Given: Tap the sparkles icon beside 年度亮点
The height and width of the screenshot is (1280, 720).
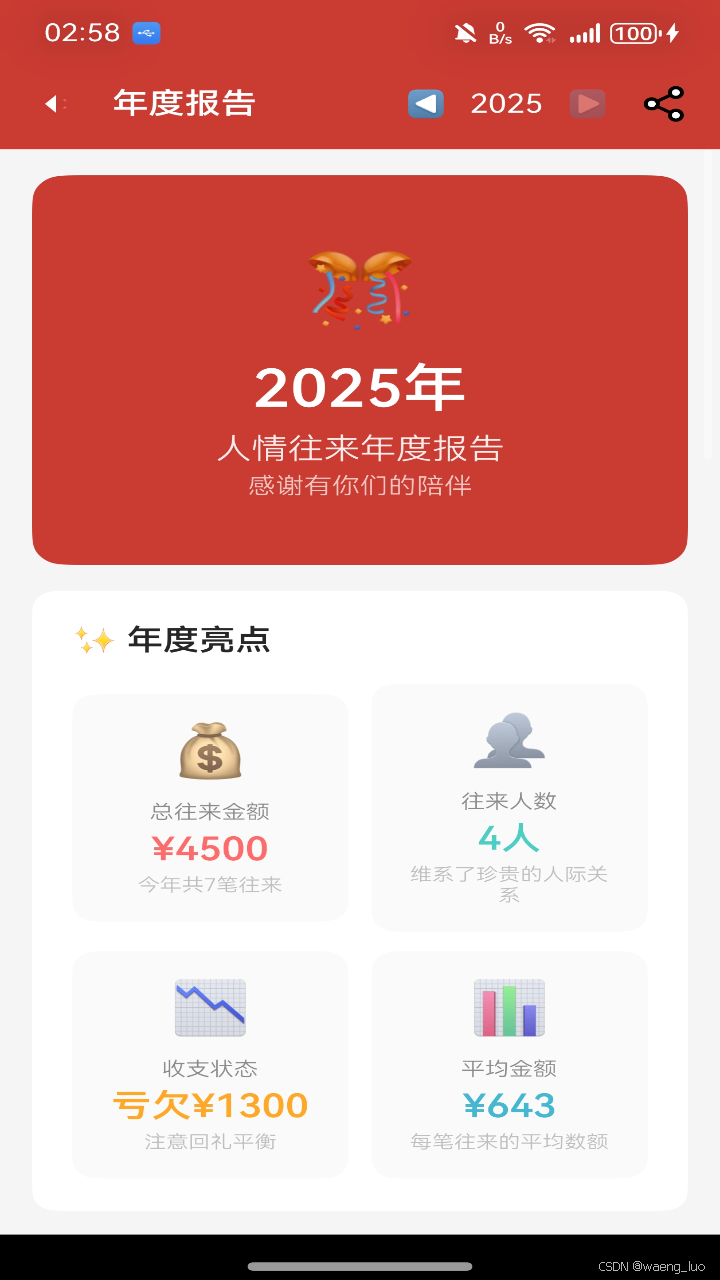Looking at the screenshot, I should [96, 637].
